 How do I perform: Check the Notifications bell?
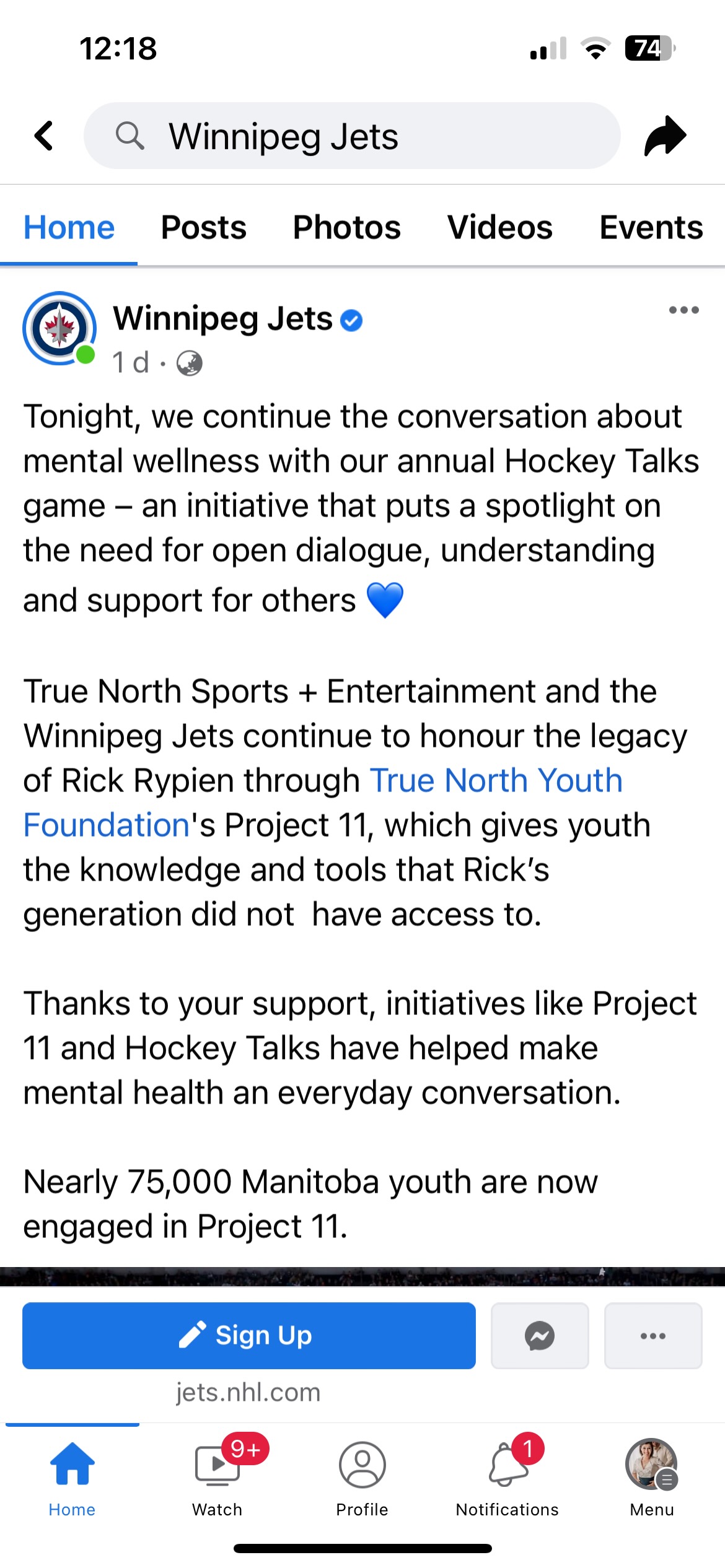507,1477
